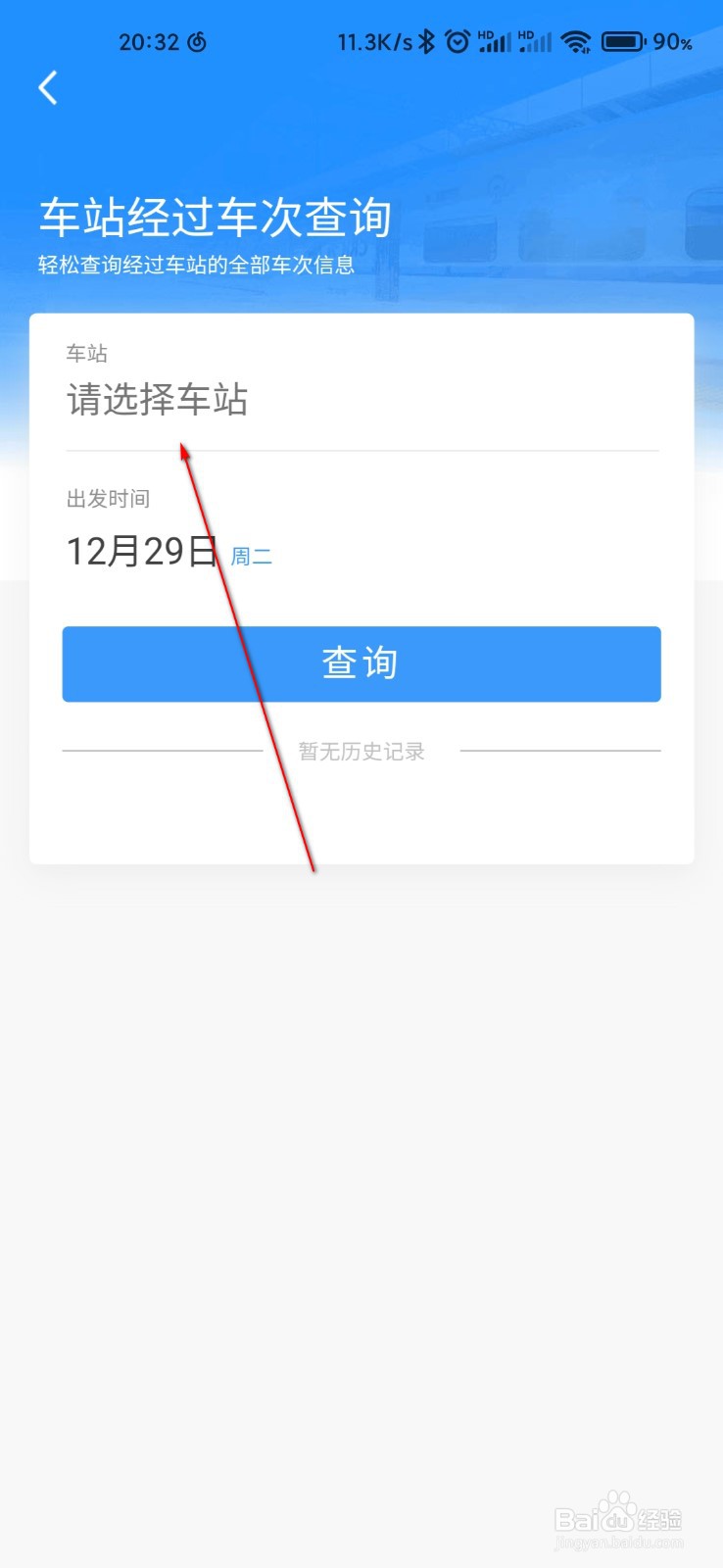Tap the back arrow to return
The width and height of the screenshot is (723, 1568).
[48, 87]
